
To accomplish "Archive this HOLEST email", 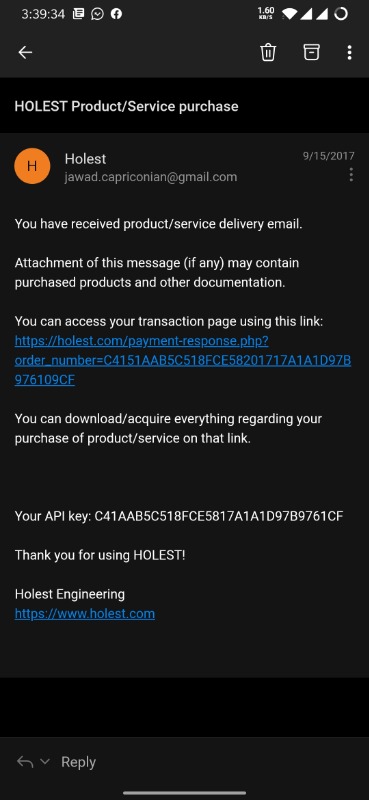I will (x=311, y=52).
